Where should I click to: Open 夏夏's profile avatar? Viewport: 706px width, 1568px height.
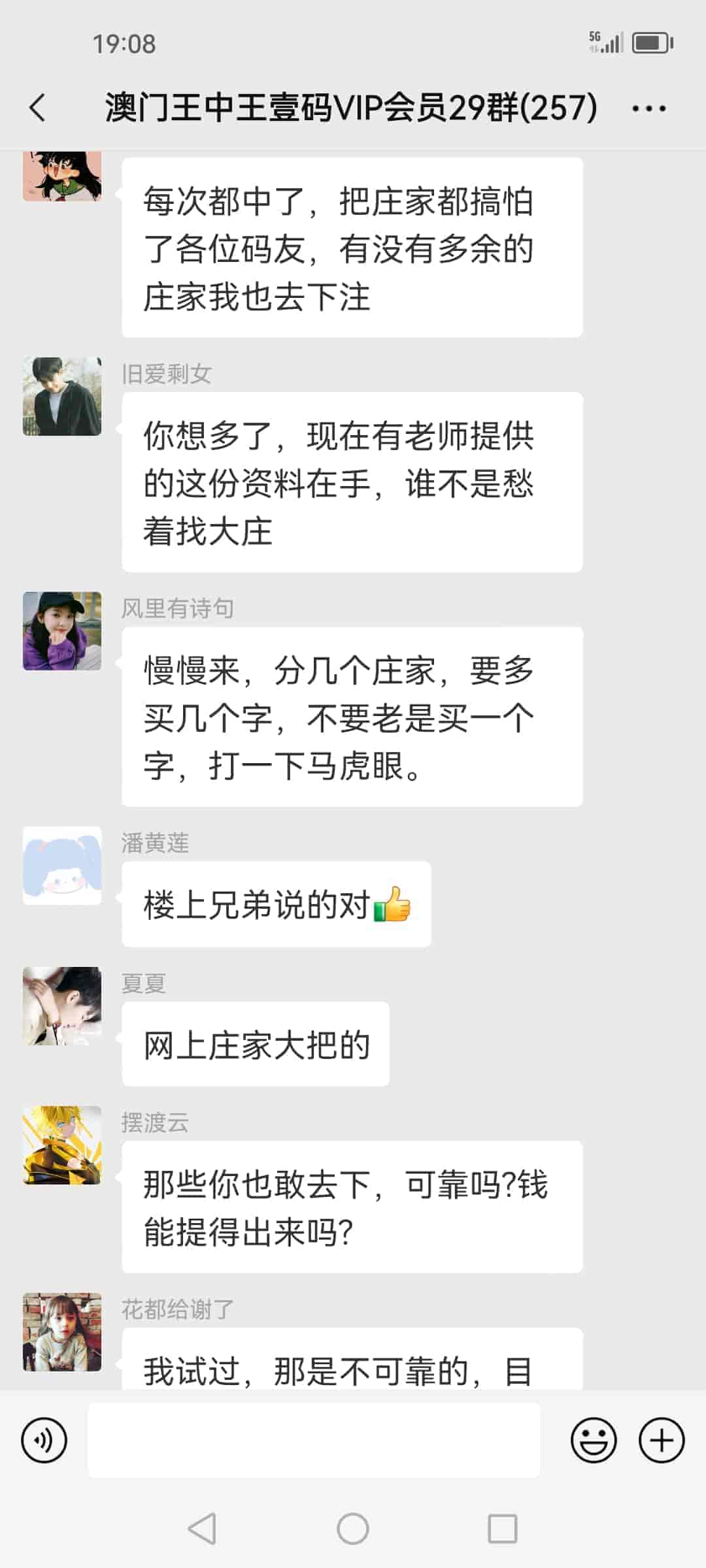tap(62, 1006)
